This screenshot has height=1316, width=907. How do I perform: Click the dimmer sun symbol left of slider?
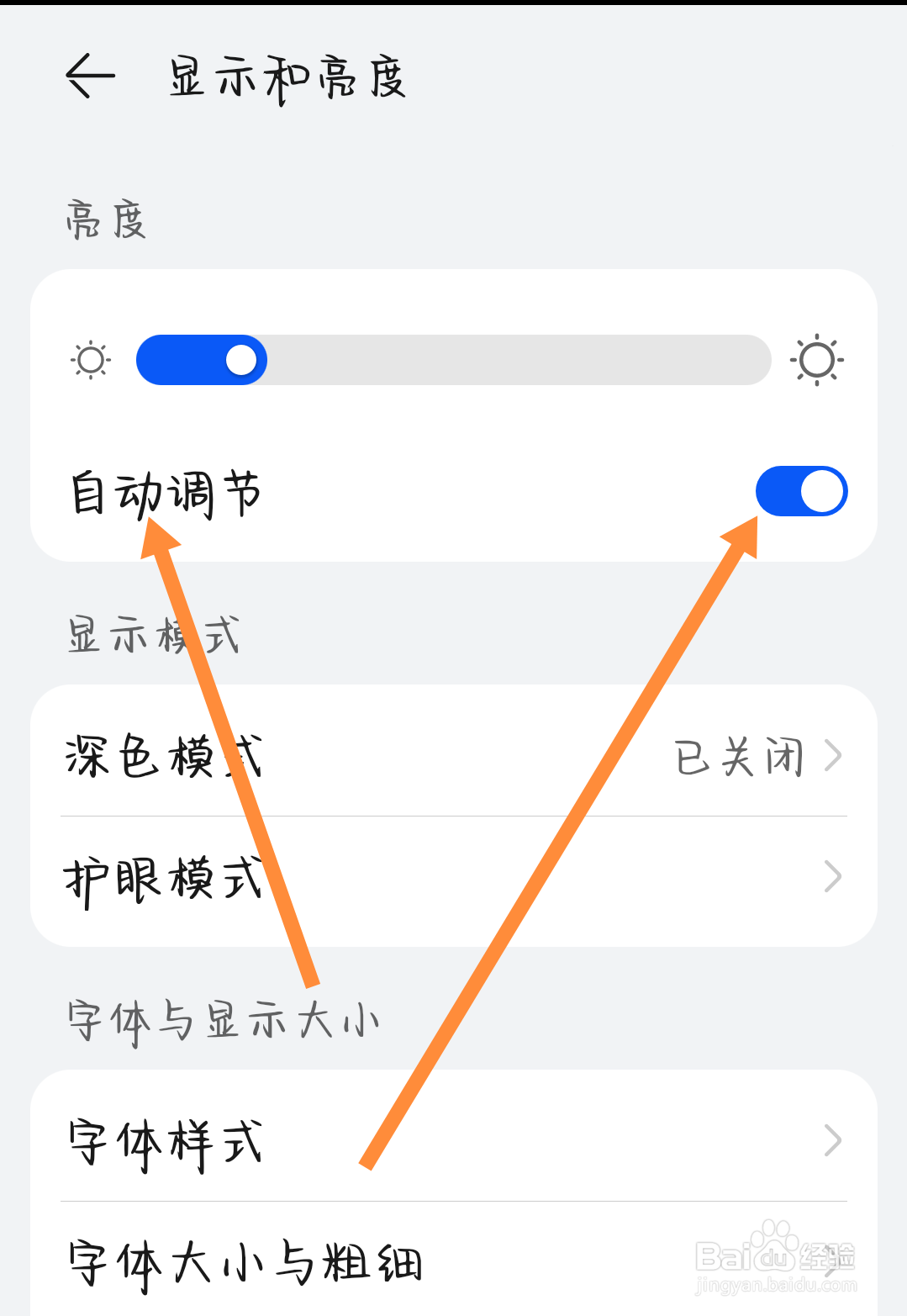90,360
